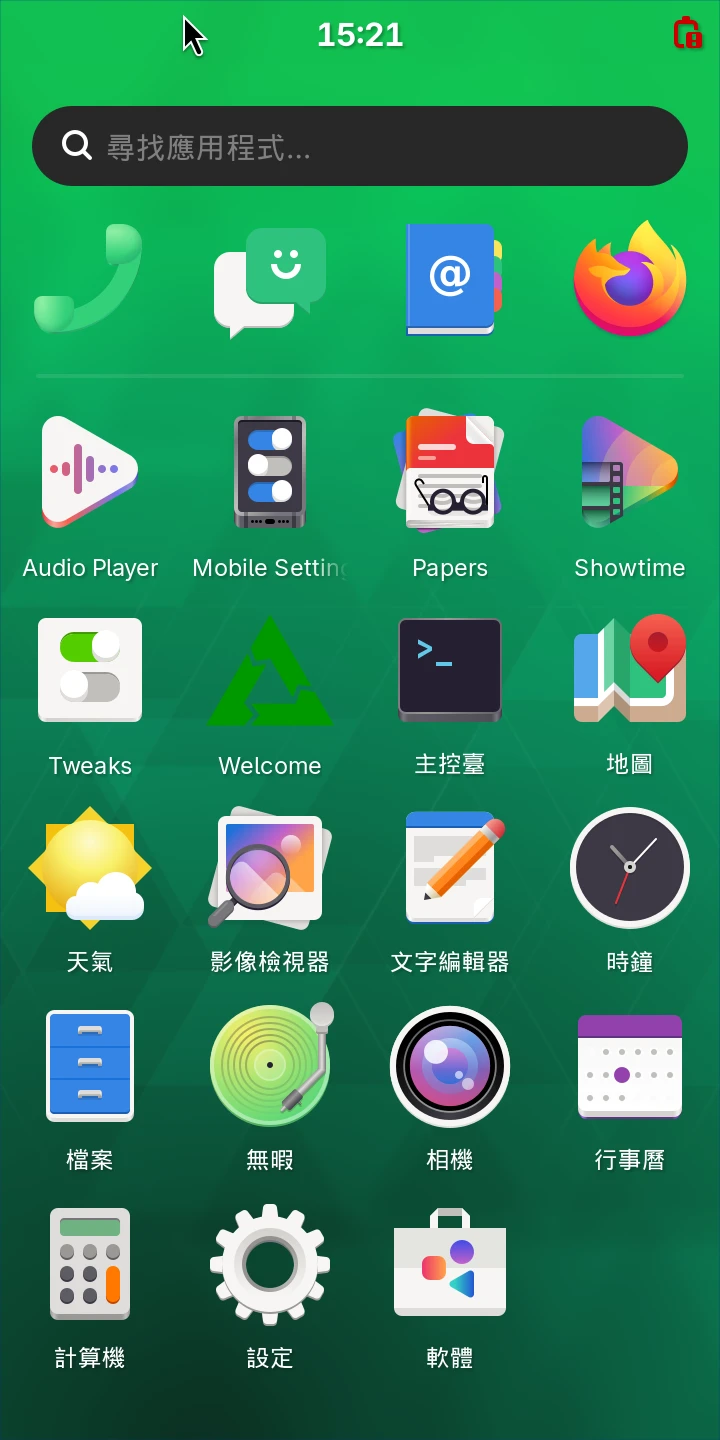
Task: Open the Chats messaging app
Action: click(x=270, y=281)
